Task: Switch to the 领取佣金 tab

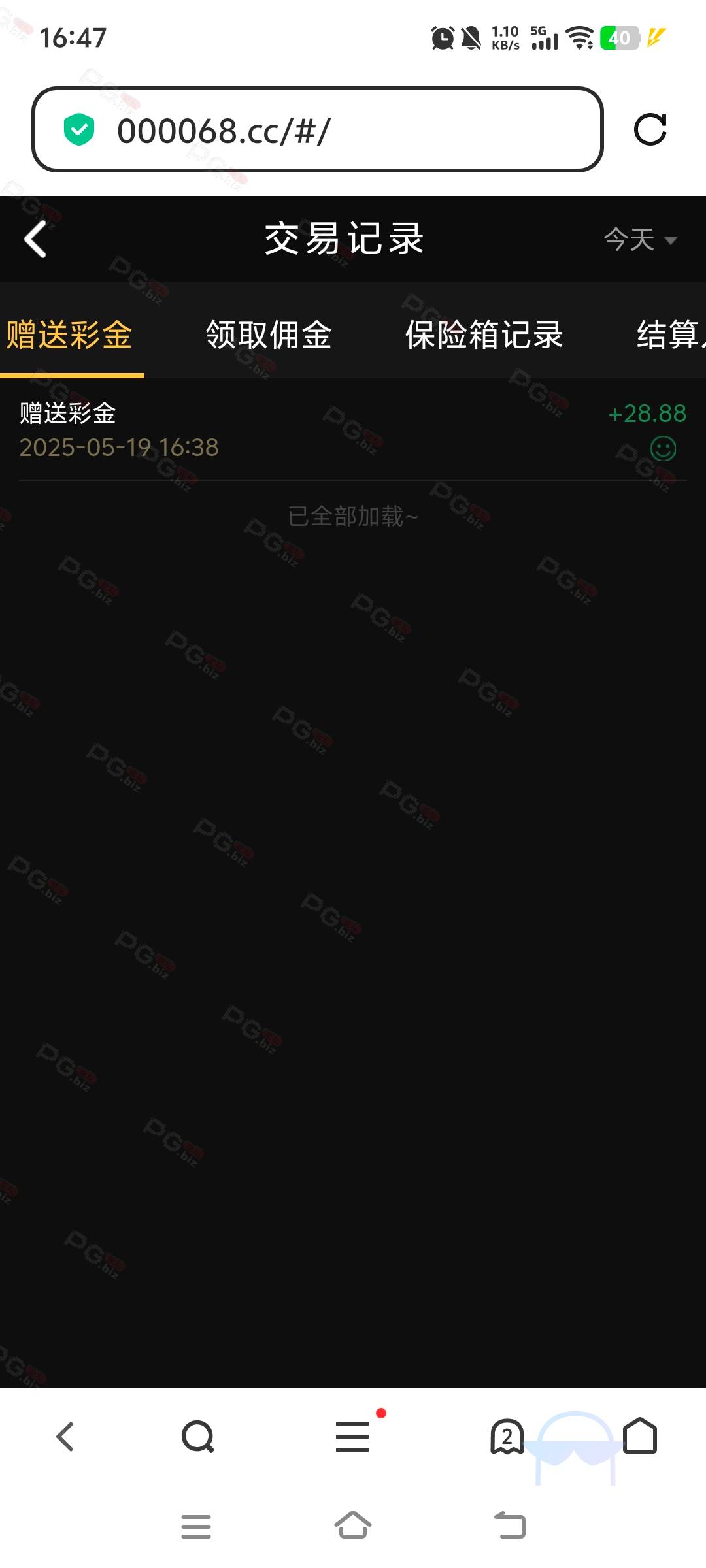Action: 269,335
